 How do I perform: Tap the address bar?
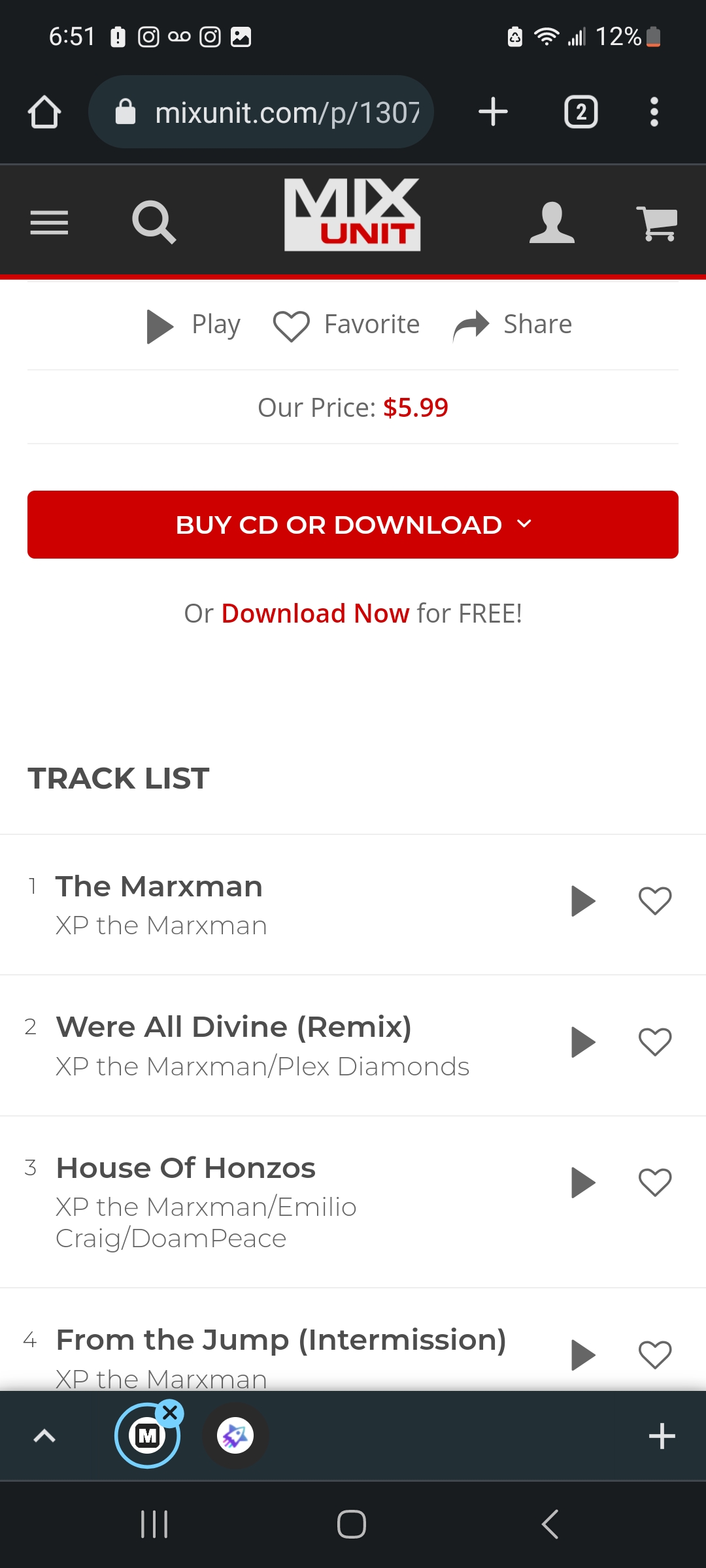[281, 111]
